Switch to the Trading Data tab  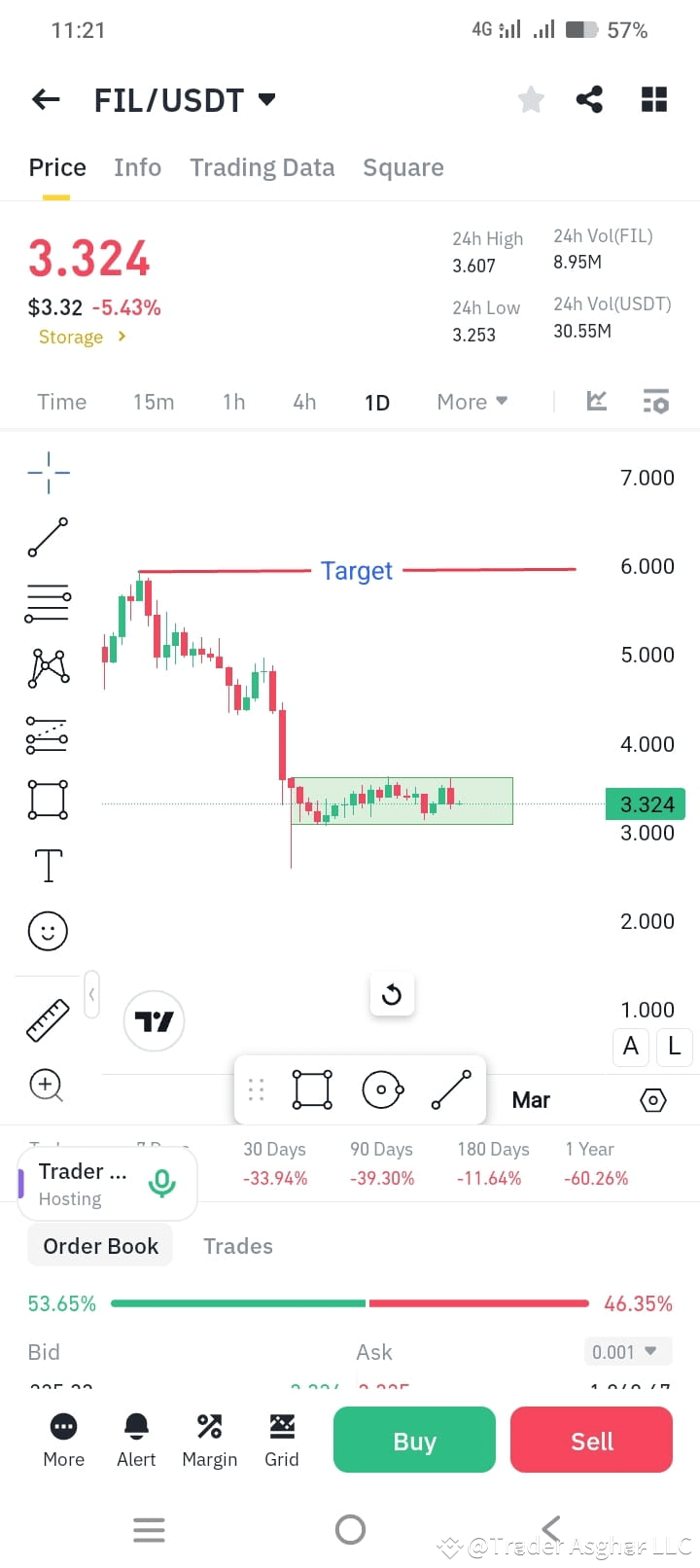click(x=262, y=167)
